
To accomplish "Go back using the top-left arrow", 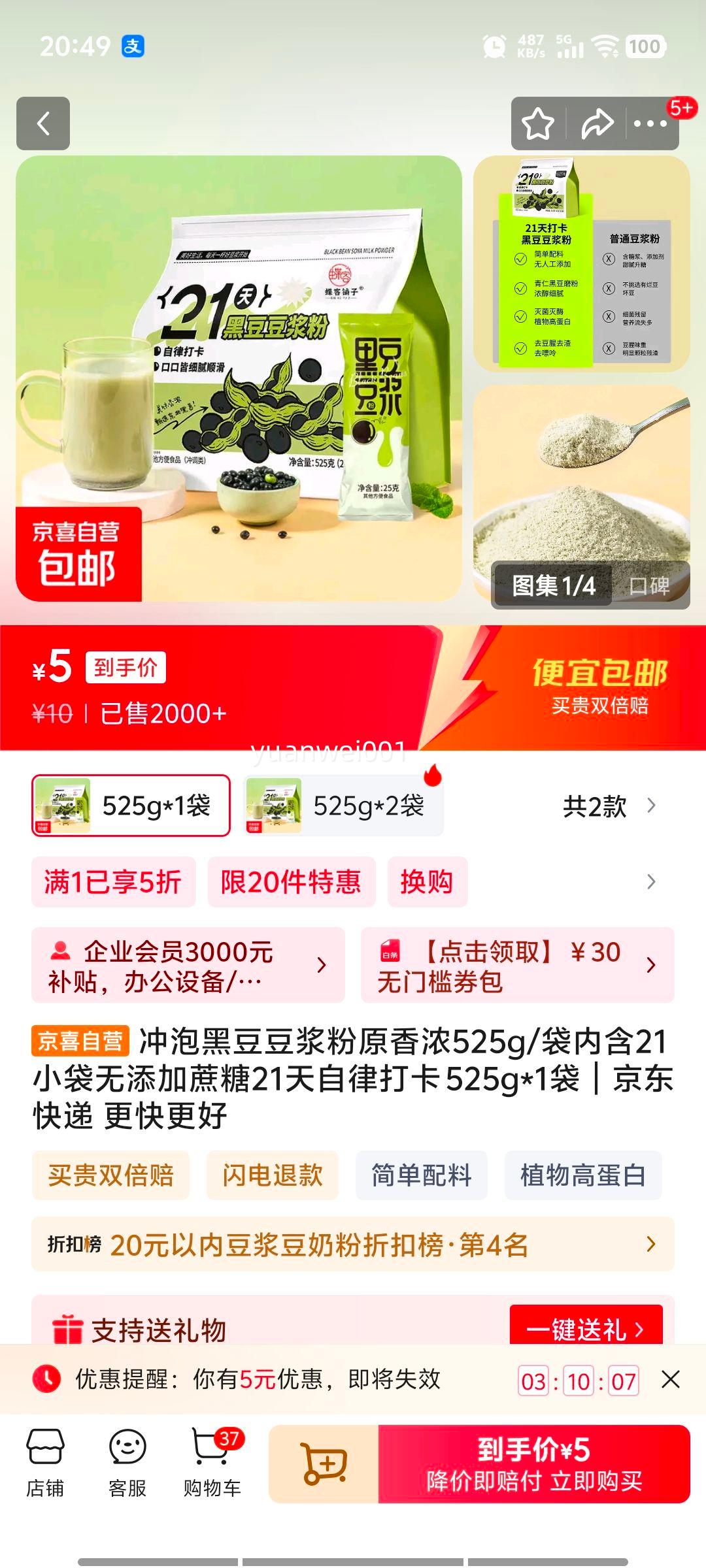I will pyautogui.click(x=43, y=123).
